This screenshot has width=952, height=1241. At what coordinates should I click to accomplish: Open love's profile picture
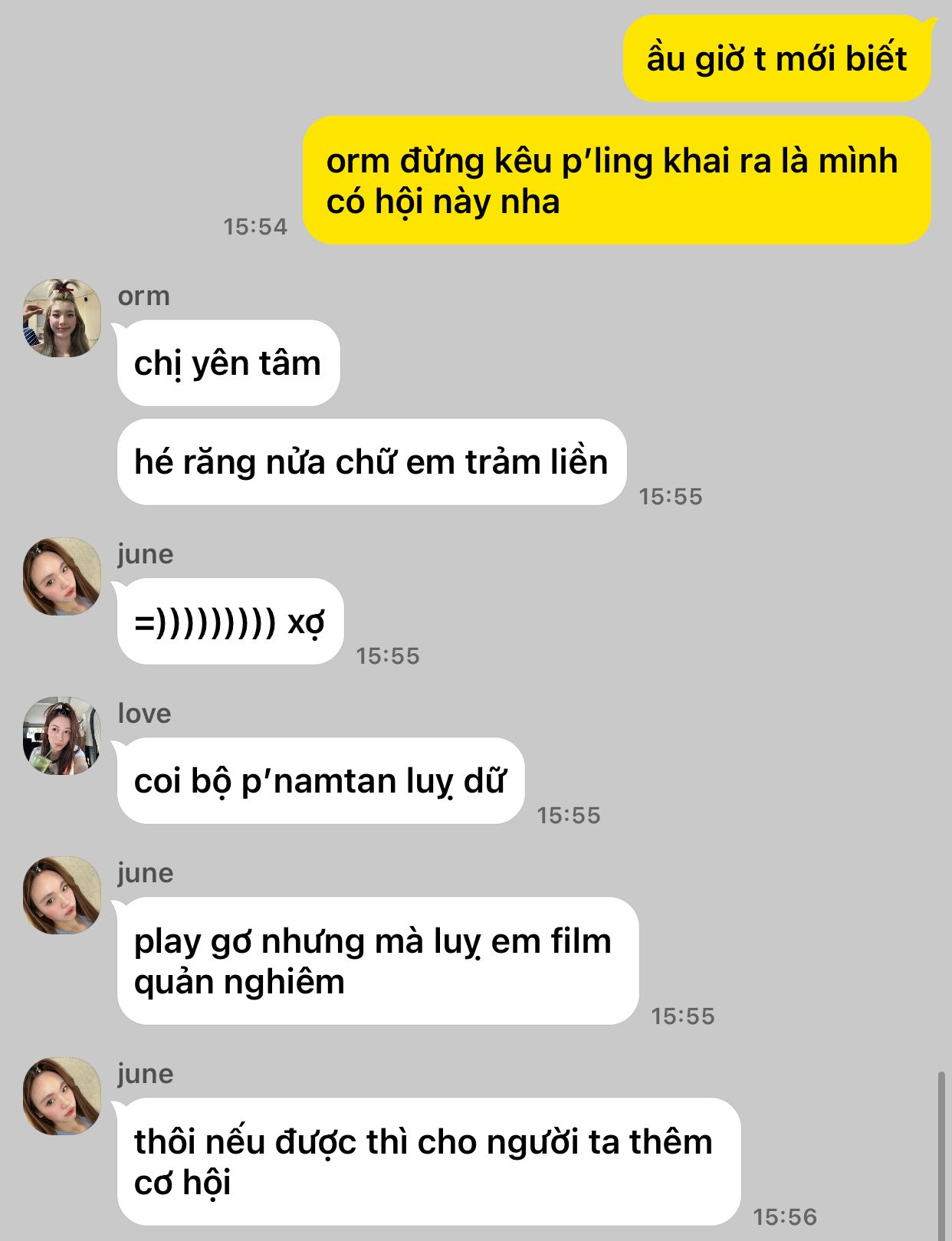coord(62,736)
